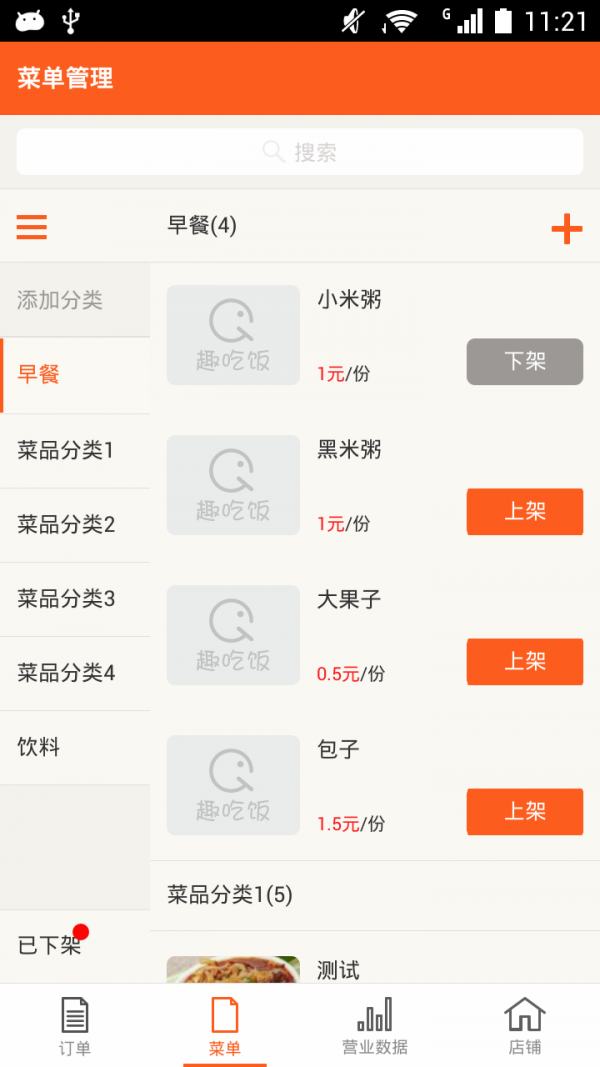Select the 早餐 category
Image resolution: width=600 pixels, height=1067 pixels.
pyautogui.click(x=40, y=375)
